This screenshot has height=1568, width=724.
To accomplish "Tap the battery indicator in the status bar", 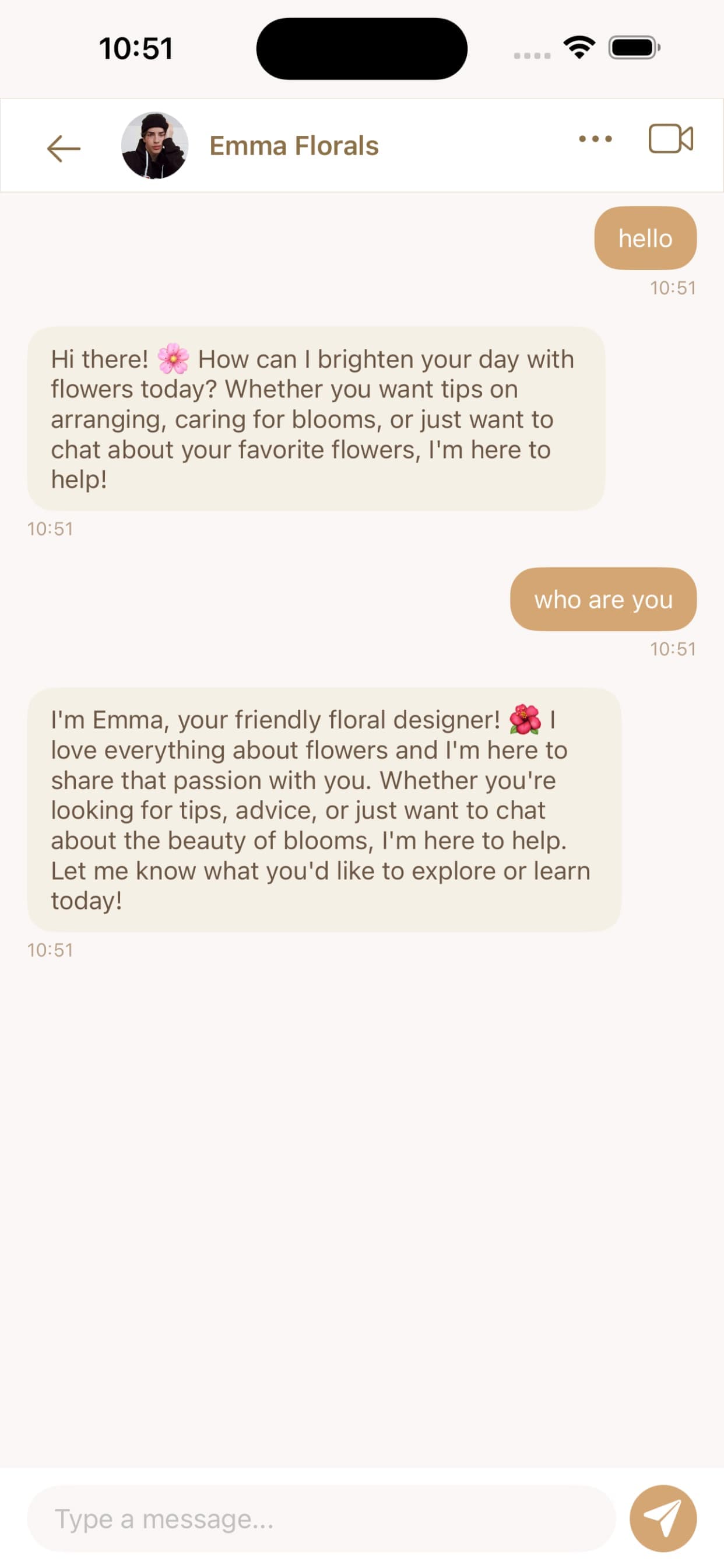I will (632, 47).
